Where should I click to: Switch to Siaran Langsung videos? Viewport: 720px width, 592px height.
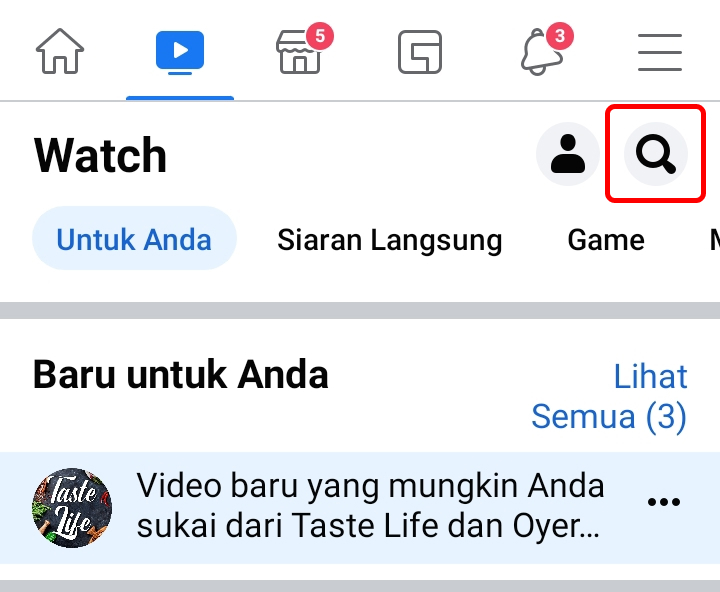[389, 240]
